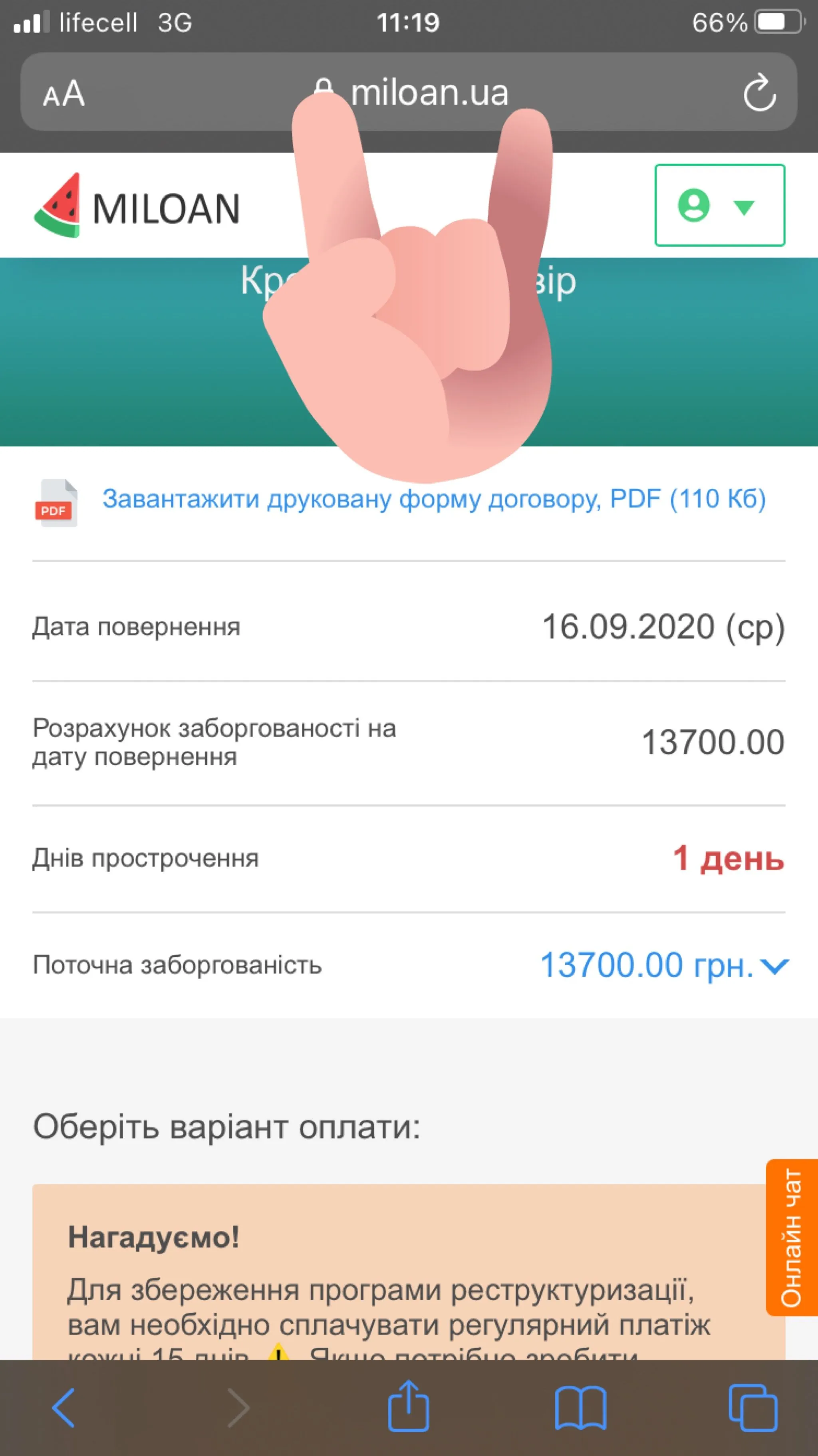Reload the miloan.ua page
Screen dimensions: 818x1456
click(758, 93)
